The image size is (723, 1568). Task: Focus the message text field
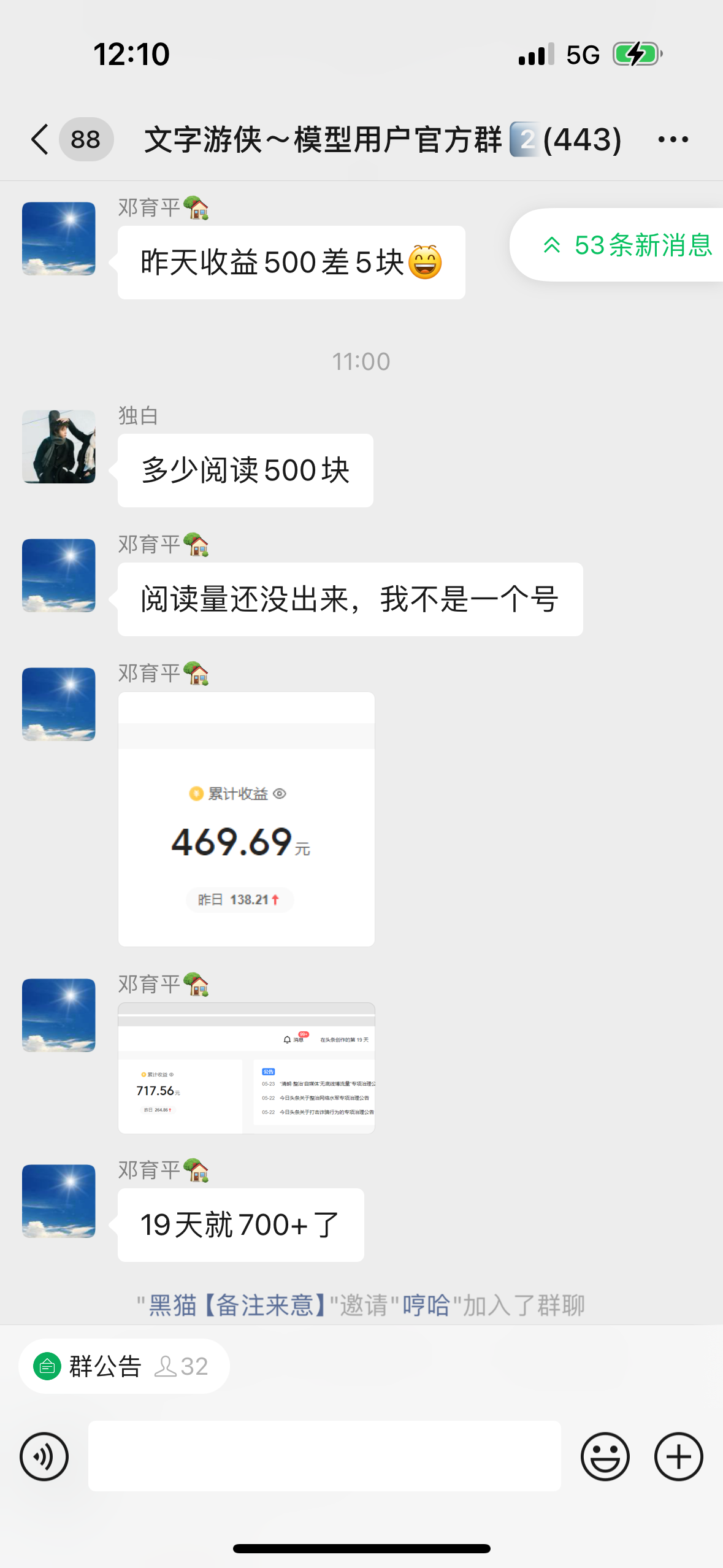[324, 1456]
